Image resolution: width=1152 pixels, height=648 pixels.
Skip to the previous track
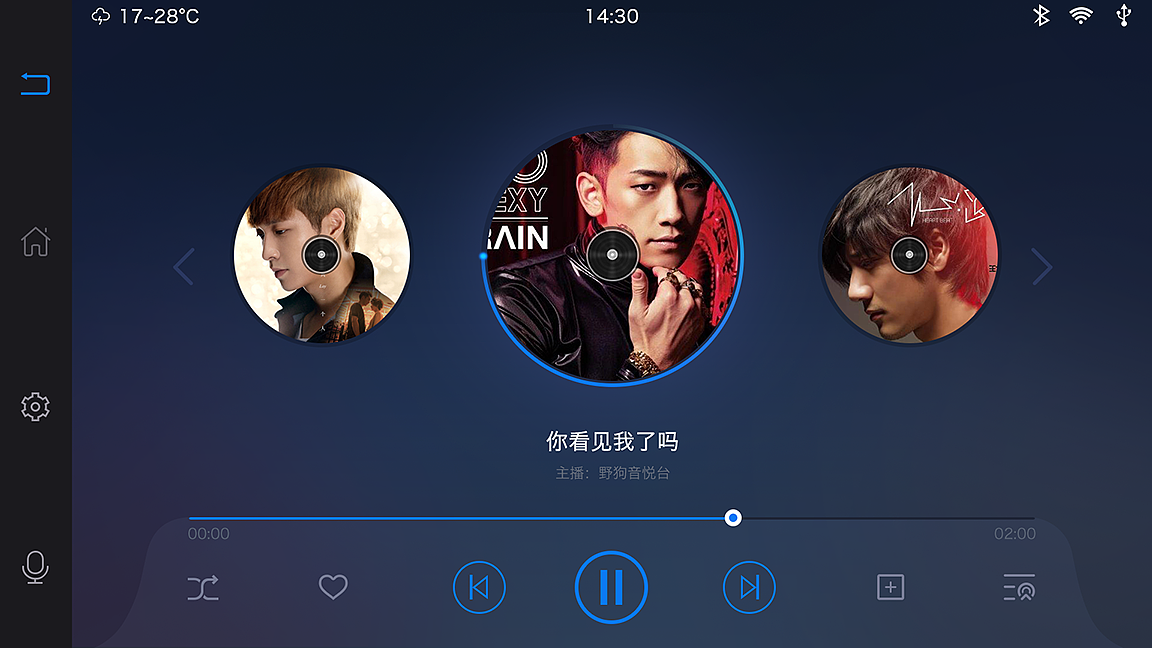[479, 587]
